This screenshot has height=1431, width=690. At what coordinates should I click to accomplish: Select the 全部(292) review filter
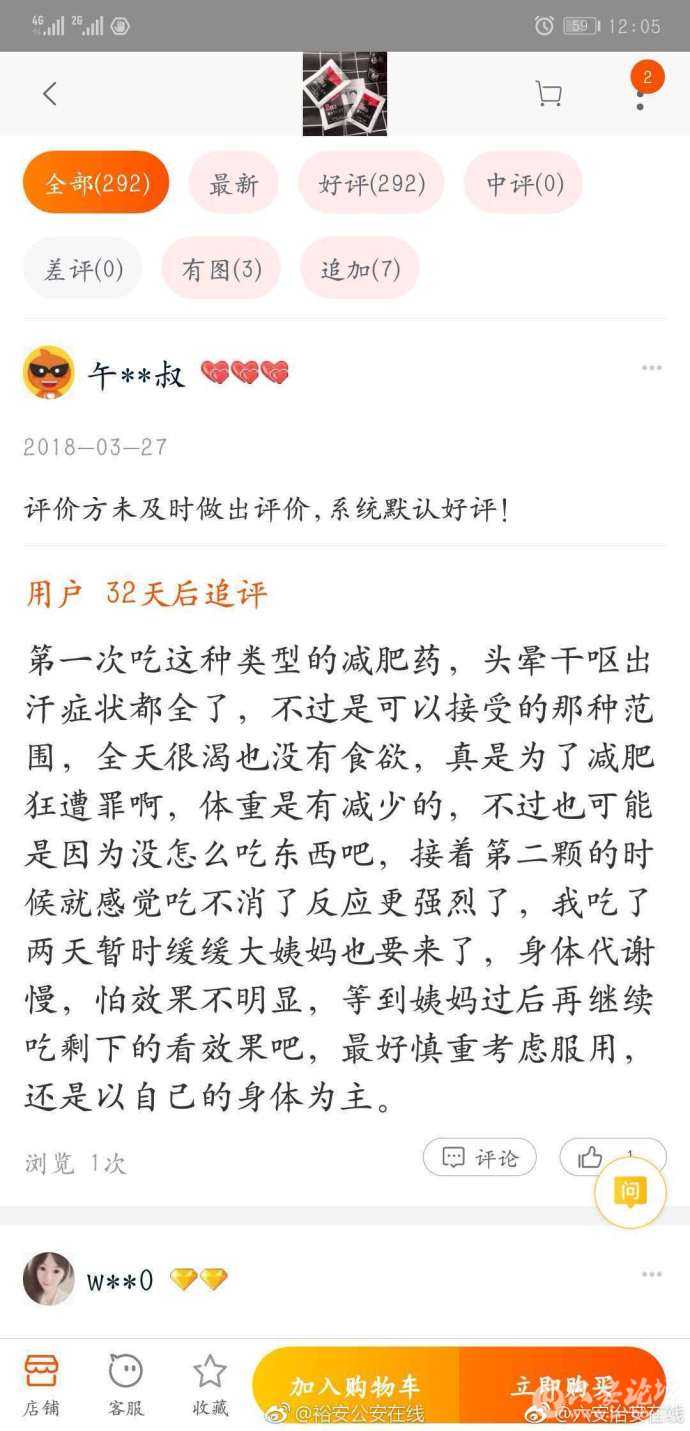coord(96,183)
